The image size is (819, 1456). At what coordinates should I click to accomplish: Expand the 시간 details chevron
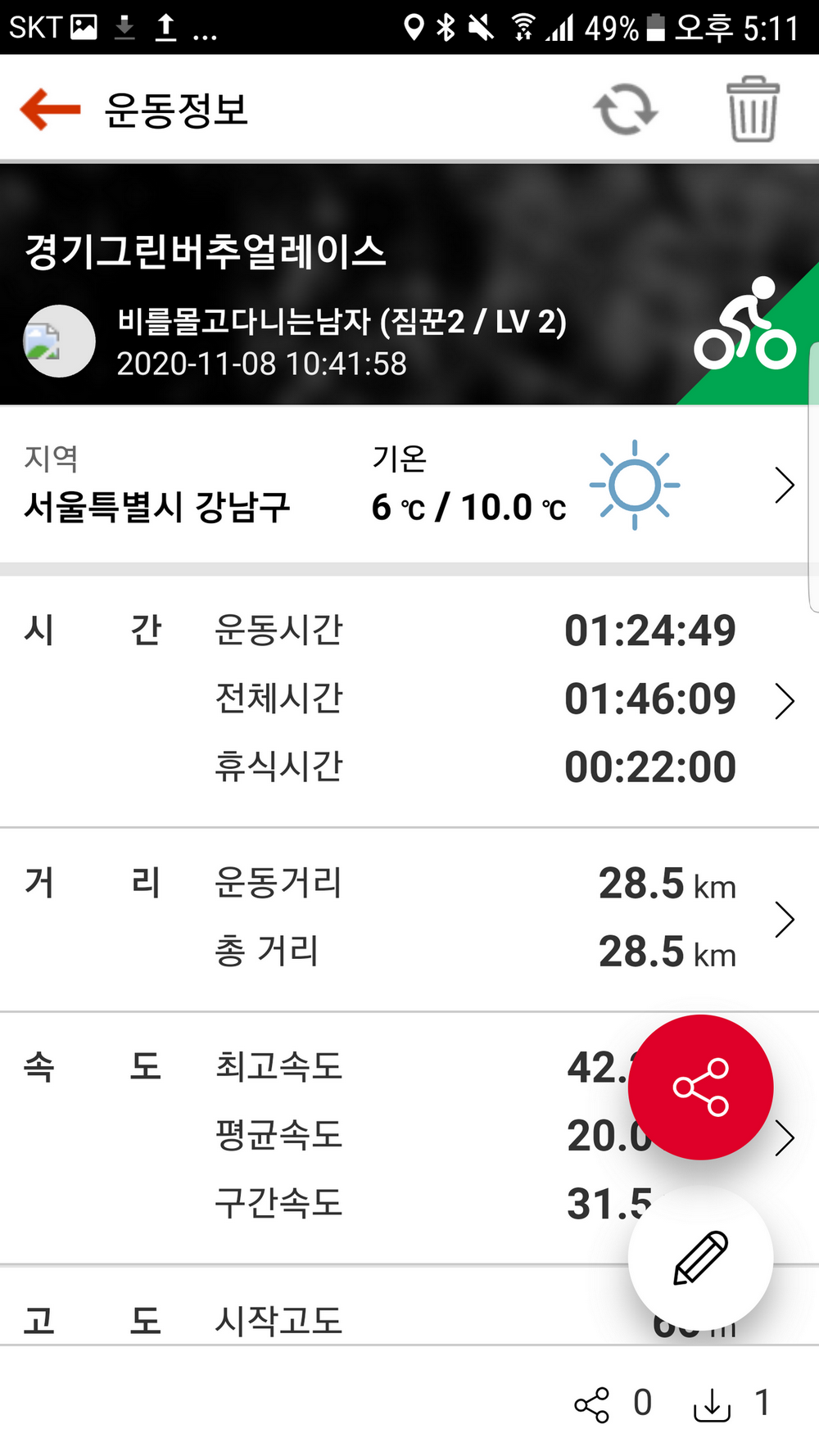784,701
